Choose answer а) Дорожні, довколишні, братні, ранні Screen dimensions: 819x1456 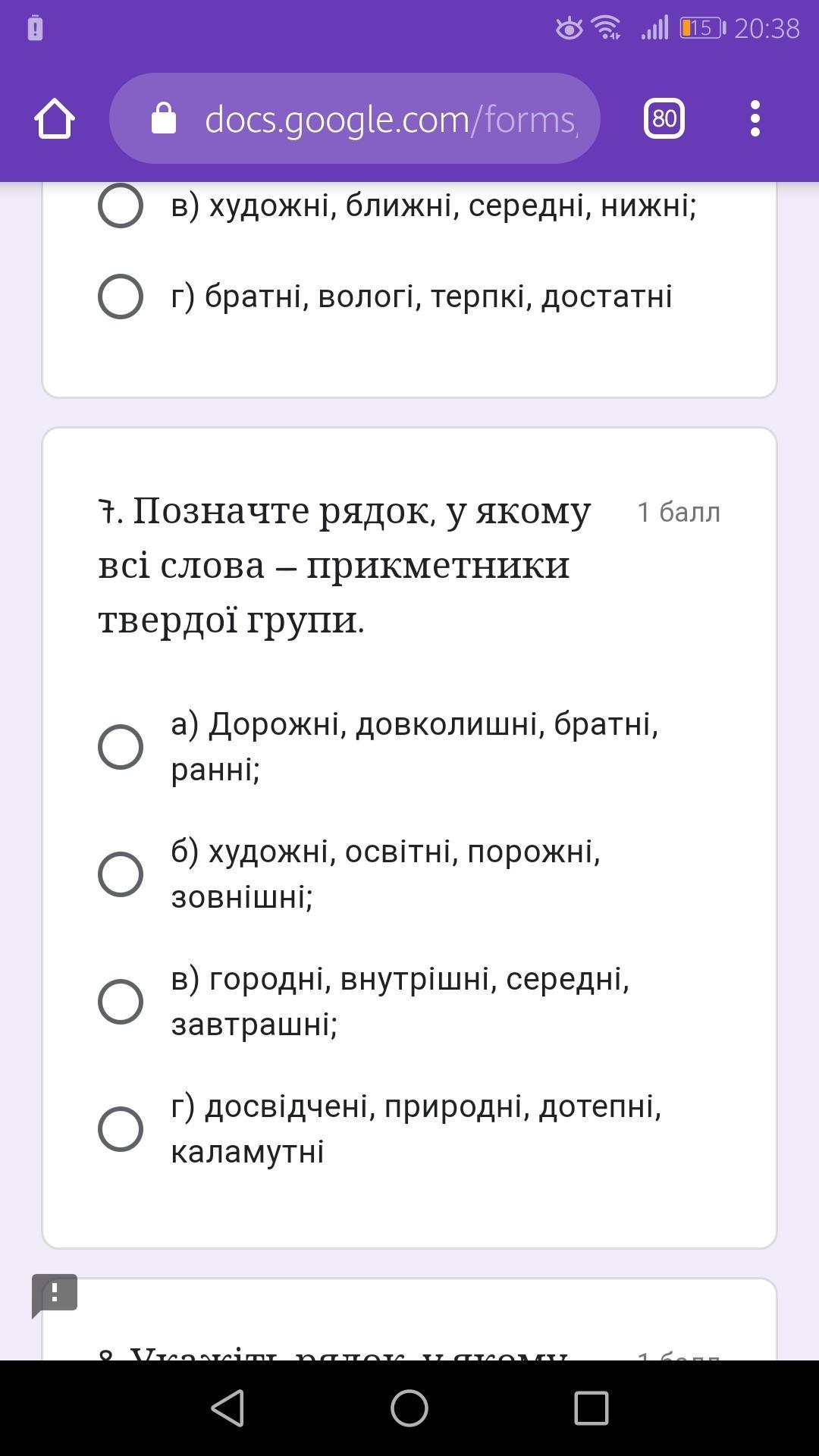[121, 747]
